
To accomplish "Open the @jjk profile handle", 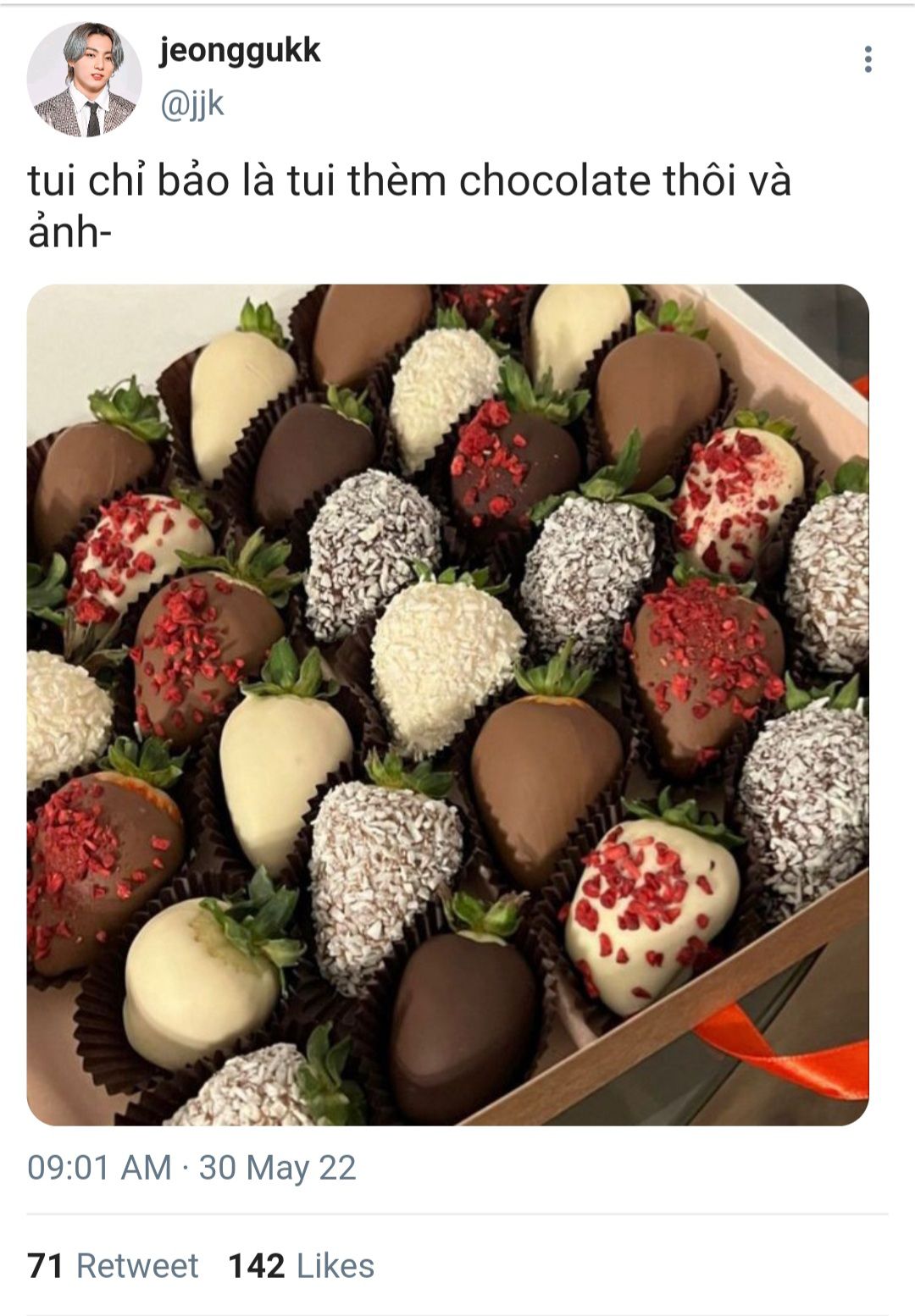I will (191, 104).
